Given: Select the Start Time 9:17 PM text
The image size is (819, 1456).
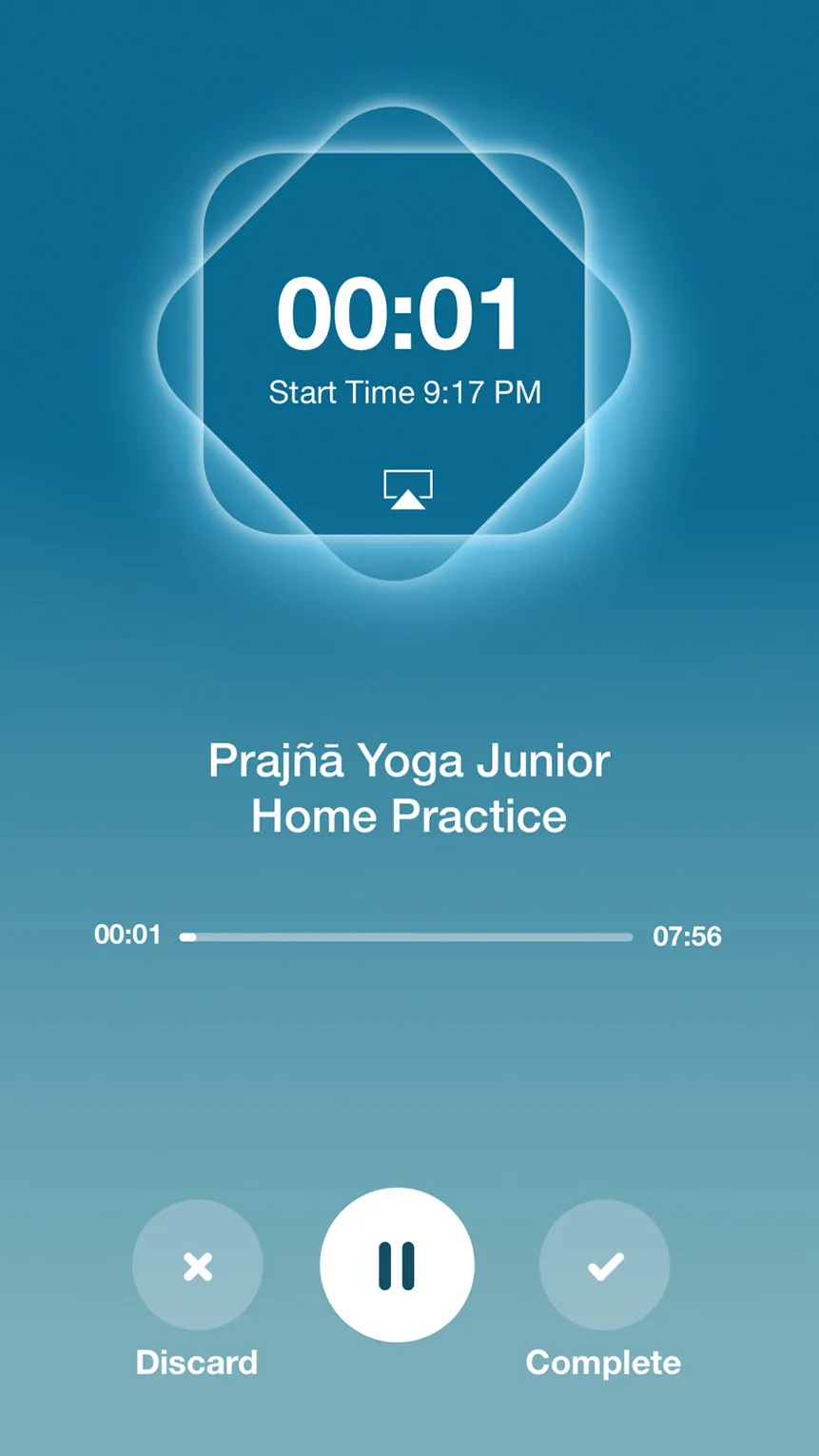Looking at the screenshot, I should click(407, 392).
